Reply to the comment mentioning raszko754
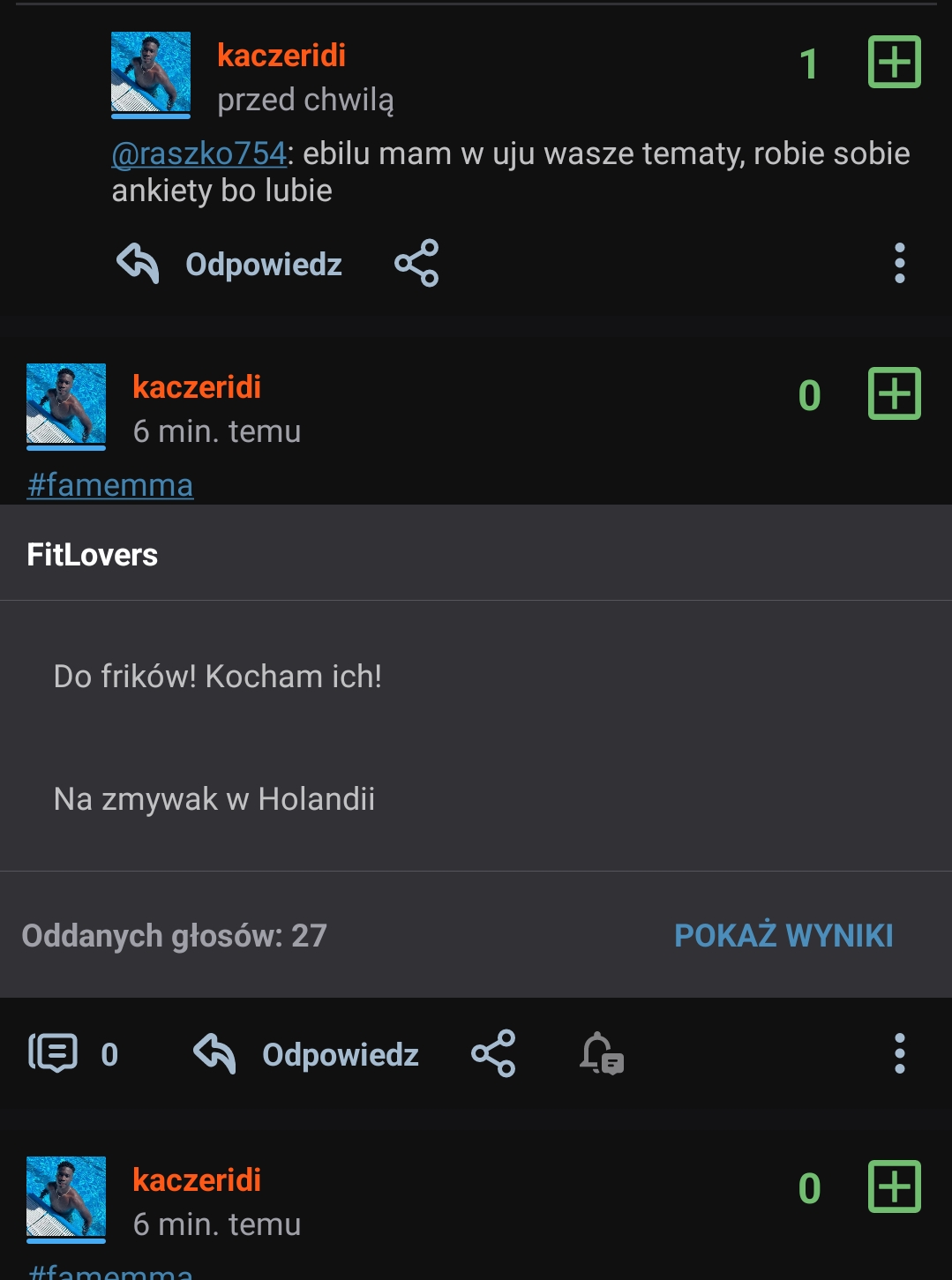The image size is (952, 1280). (x=230, y=264)
